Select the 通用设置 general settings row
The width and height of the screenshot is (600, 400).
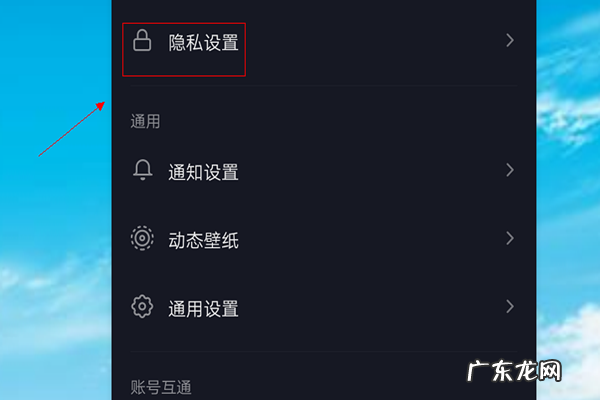[x=203, y=307]
